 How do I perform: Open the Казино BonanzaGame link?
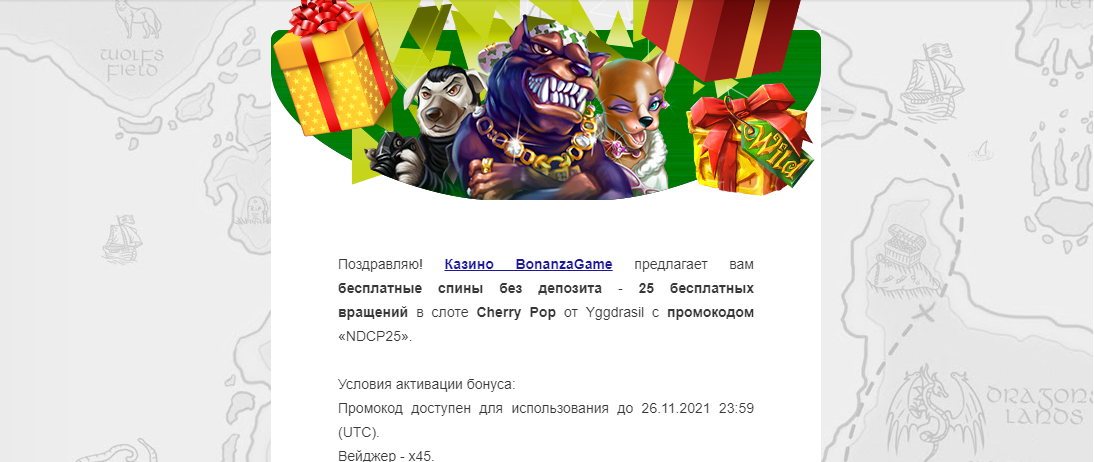point(528,265)
